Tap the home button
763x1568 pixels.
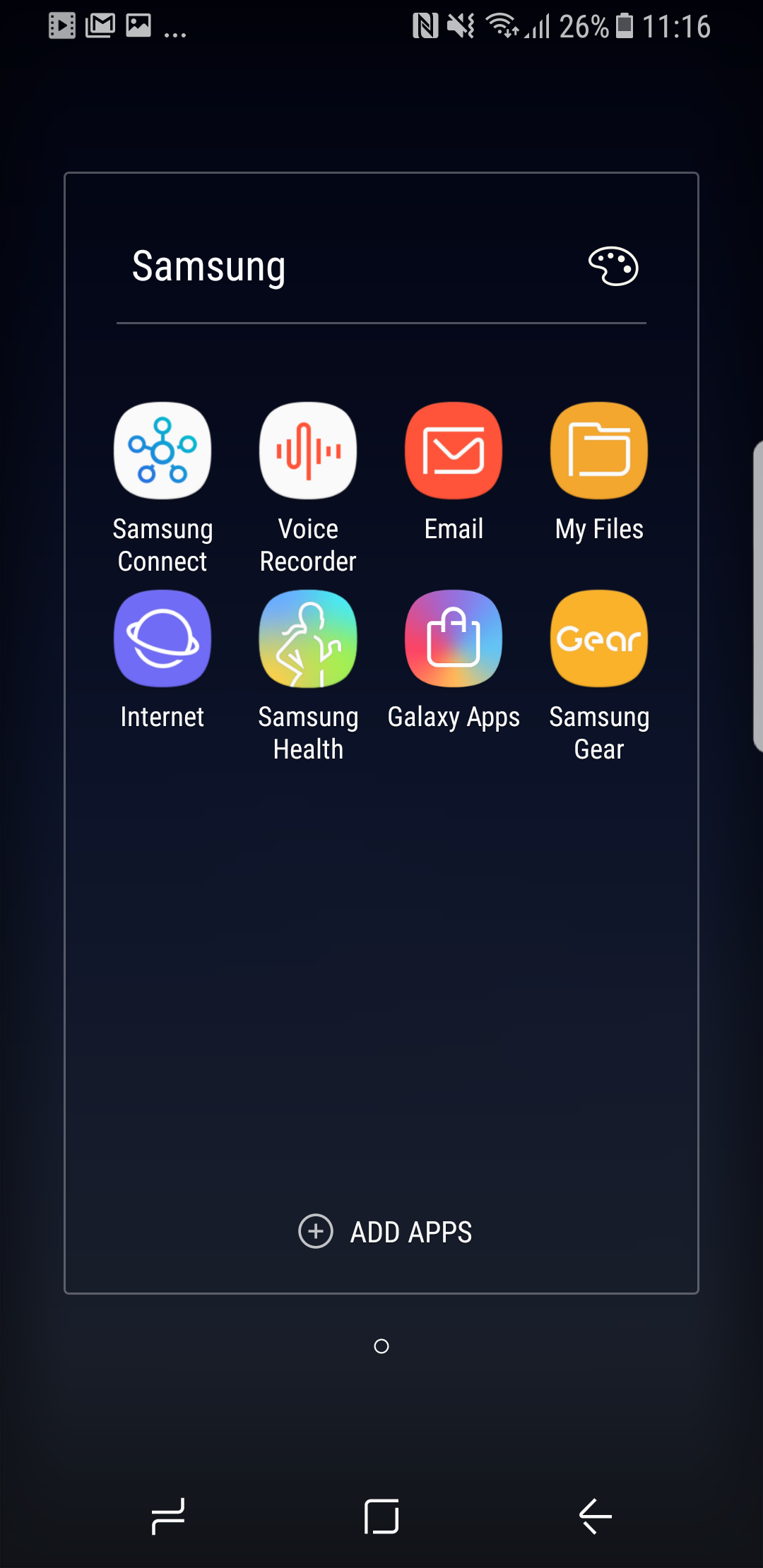click(x=381, y=1516)
